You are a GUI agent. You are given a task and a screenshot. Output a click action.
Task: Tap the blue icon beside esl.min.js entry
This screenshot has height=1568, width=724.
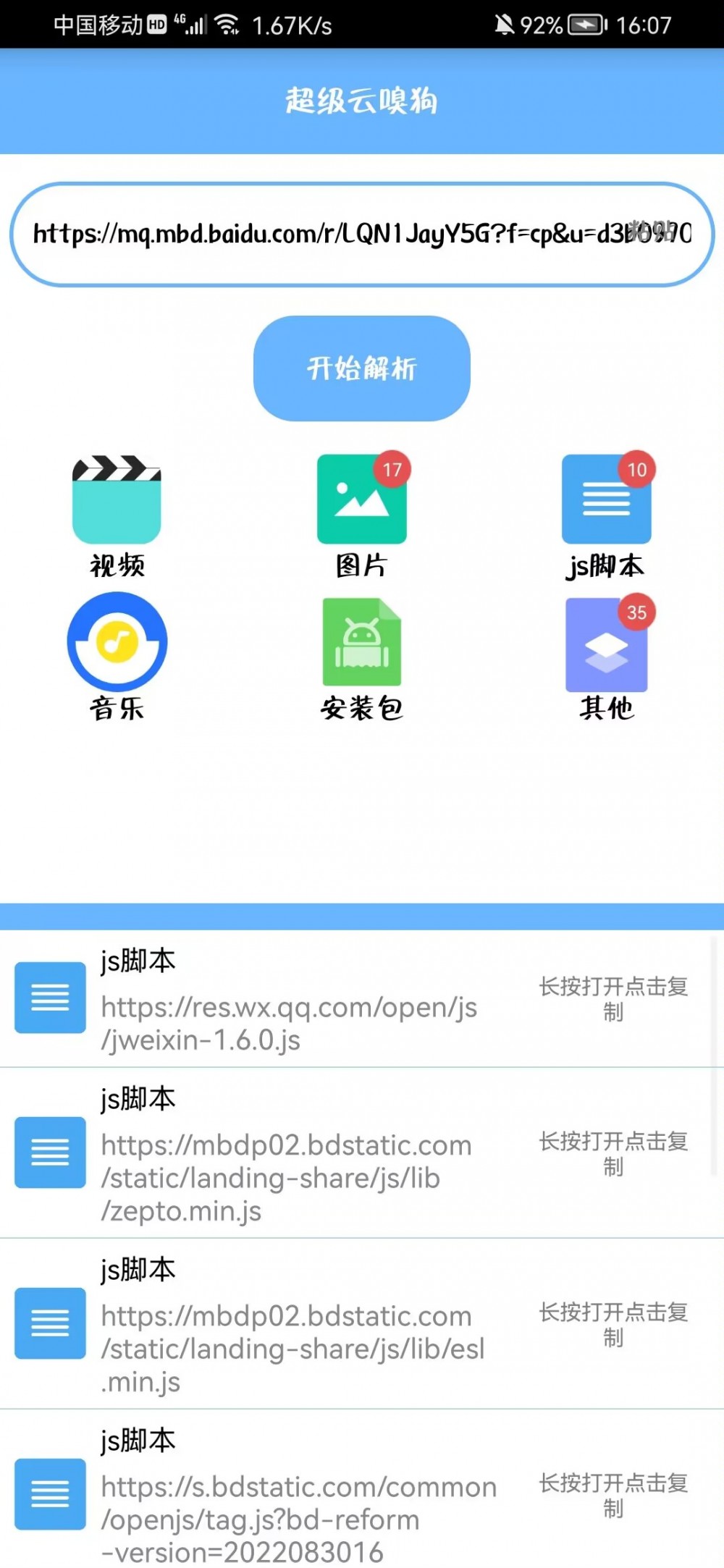click(x=49, y=1323)
